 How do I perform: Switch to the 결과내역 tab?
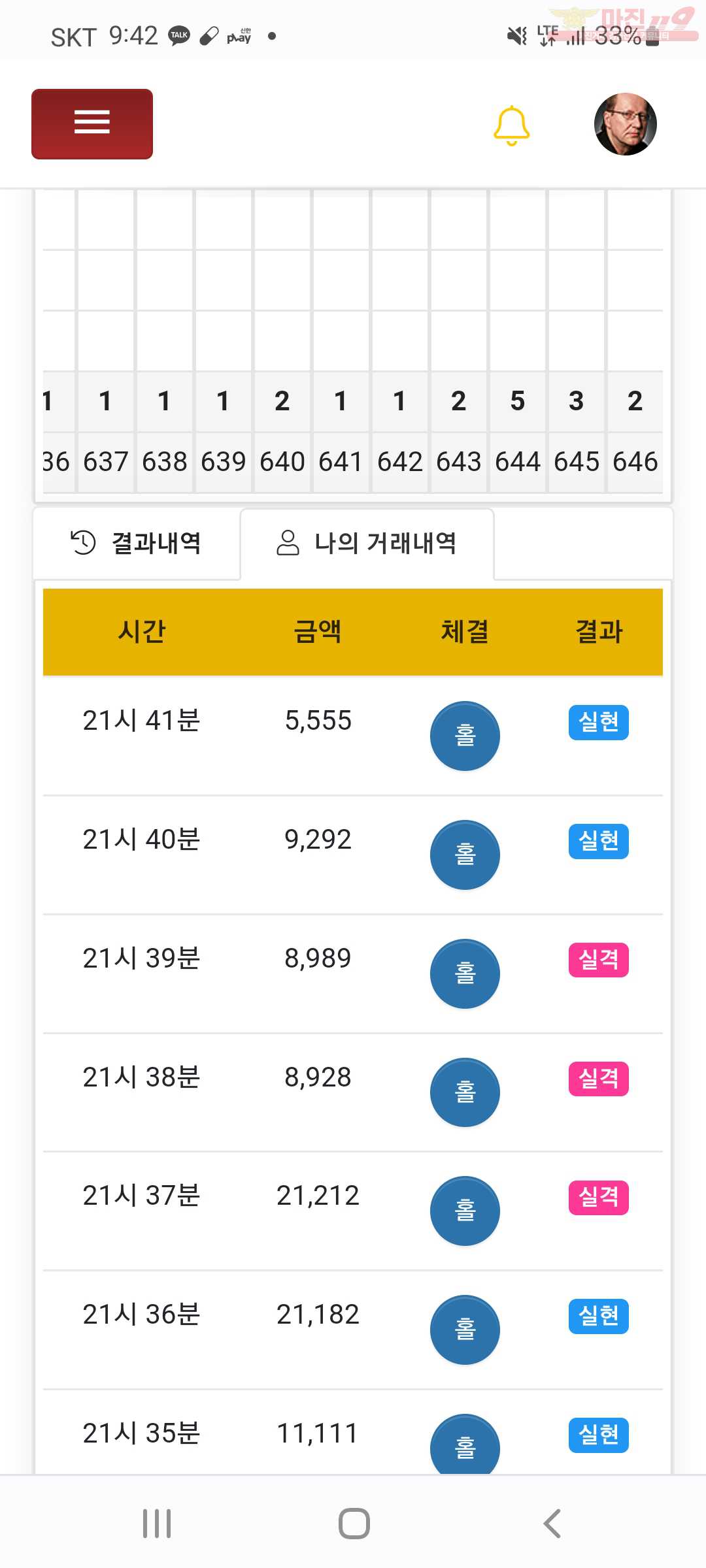pyautogui.click(x=137, y=543)
